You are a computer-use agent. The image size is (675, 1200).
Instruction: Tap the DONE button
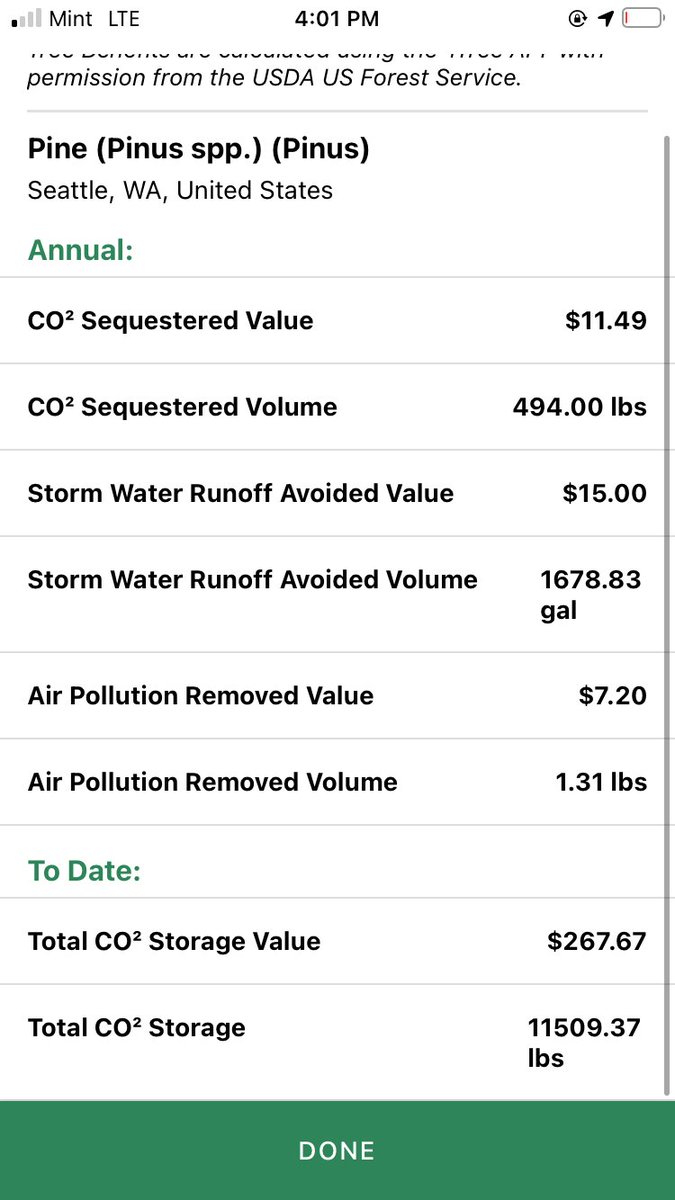point(337,1150)
